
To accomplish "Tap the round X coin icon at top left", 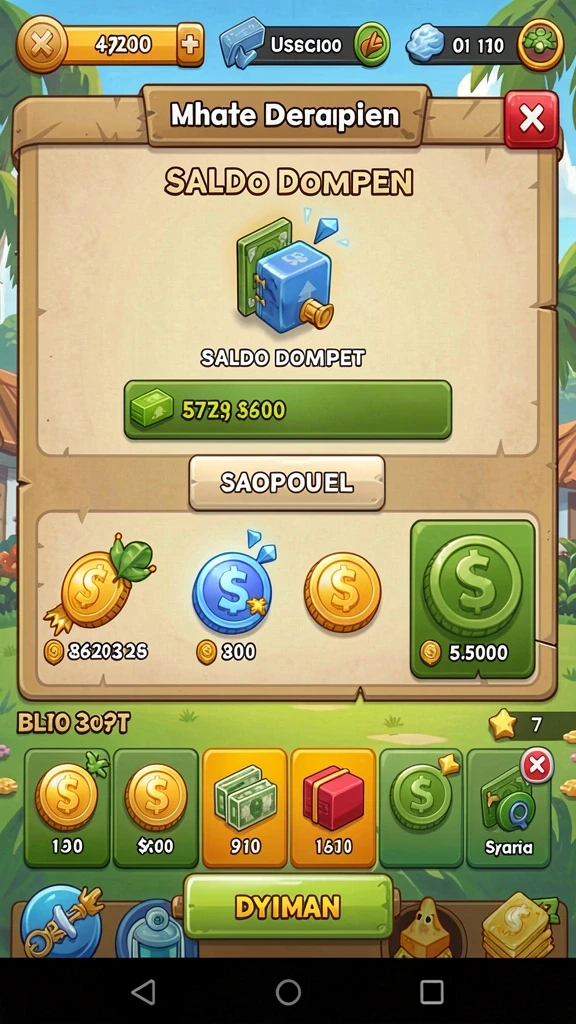I will click(41, 44).
